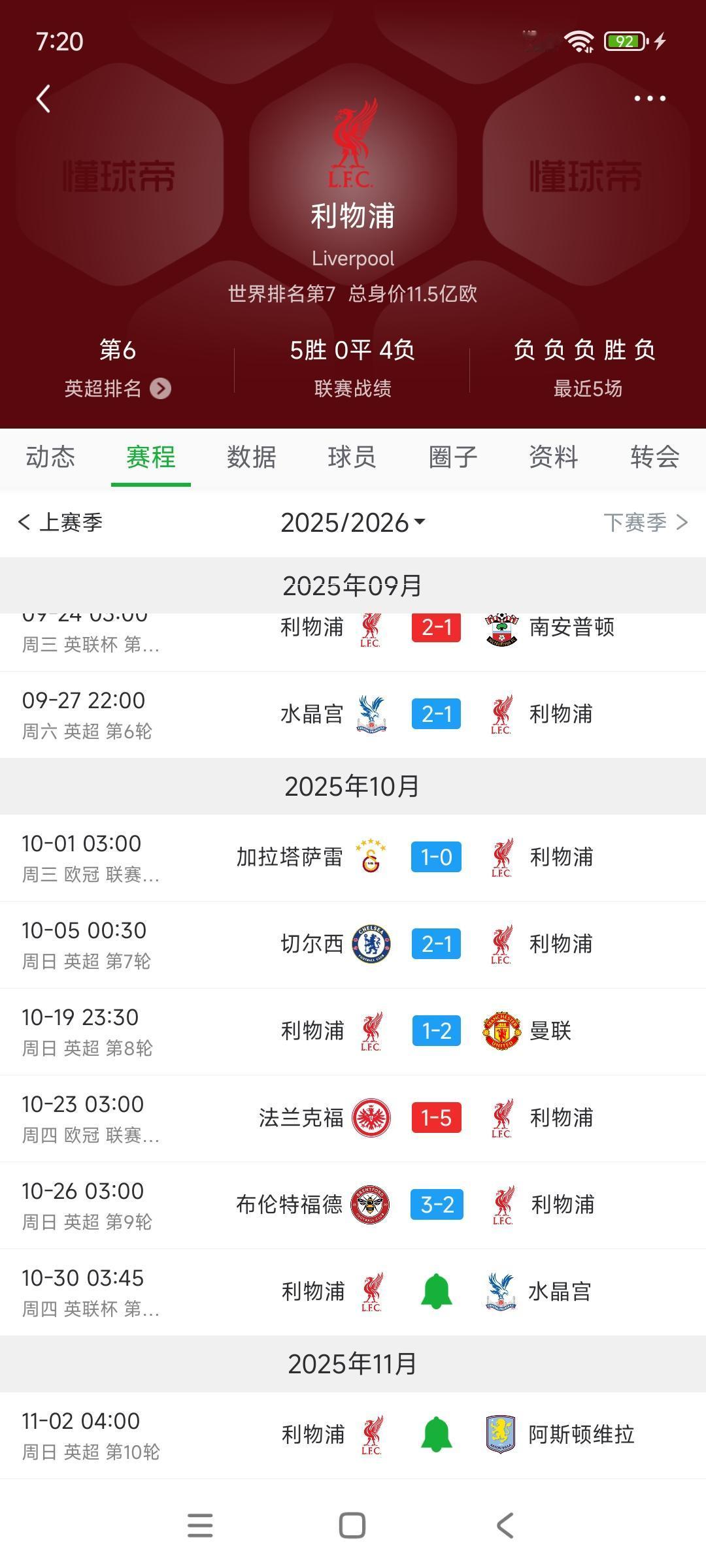
Task: Open 切尔西 vs 利物浦 match details
Action: click(436, 944)
